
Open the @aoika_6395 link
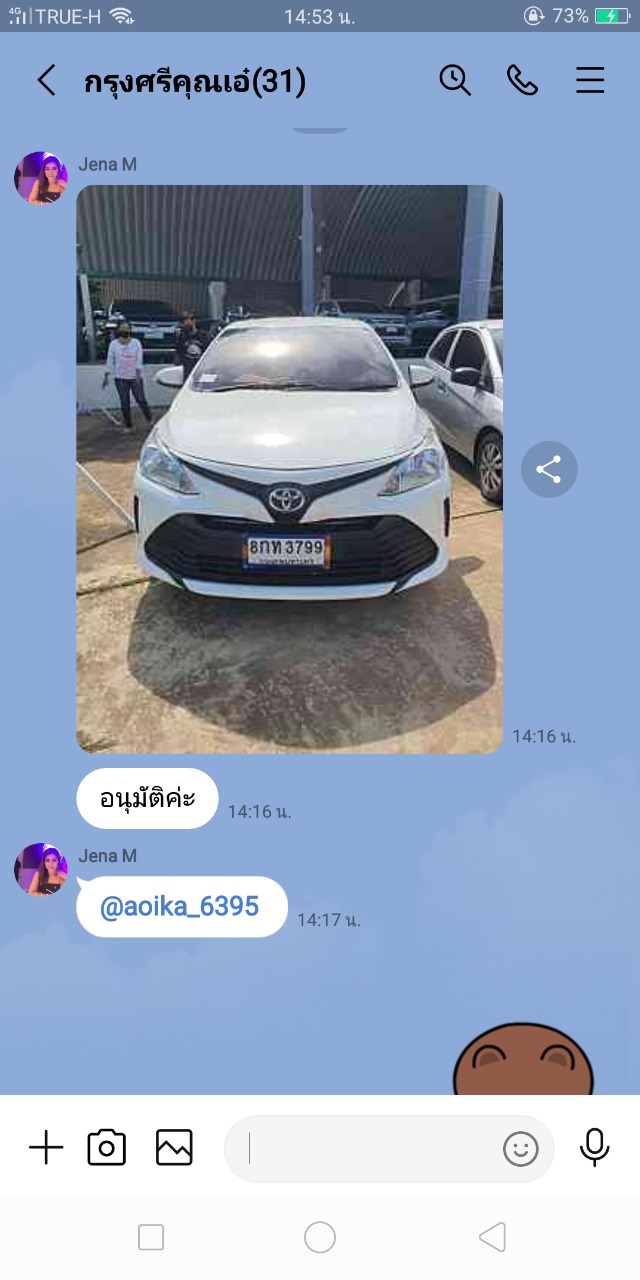click(180, 907)
